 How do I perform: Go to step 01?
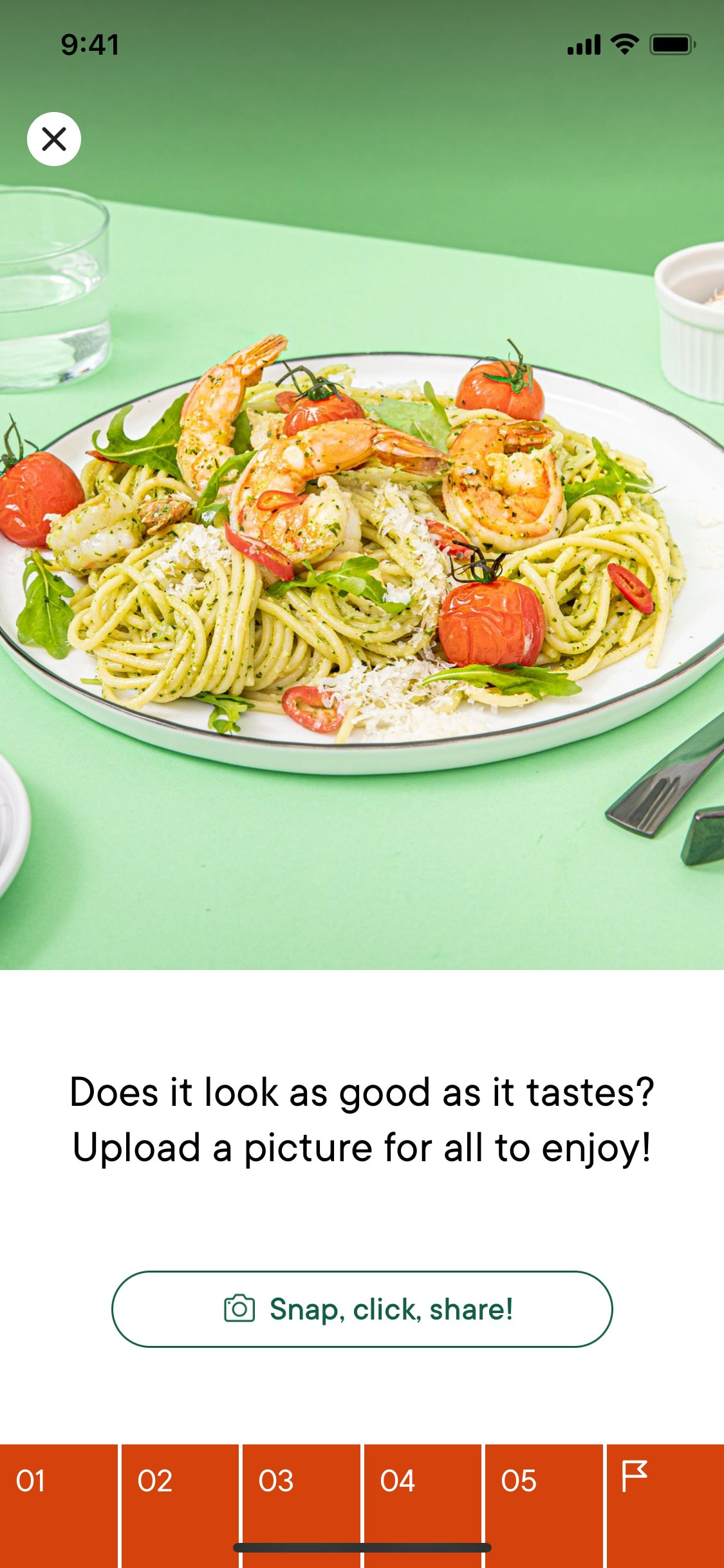pyautogui.click(x=59, y=1506)
